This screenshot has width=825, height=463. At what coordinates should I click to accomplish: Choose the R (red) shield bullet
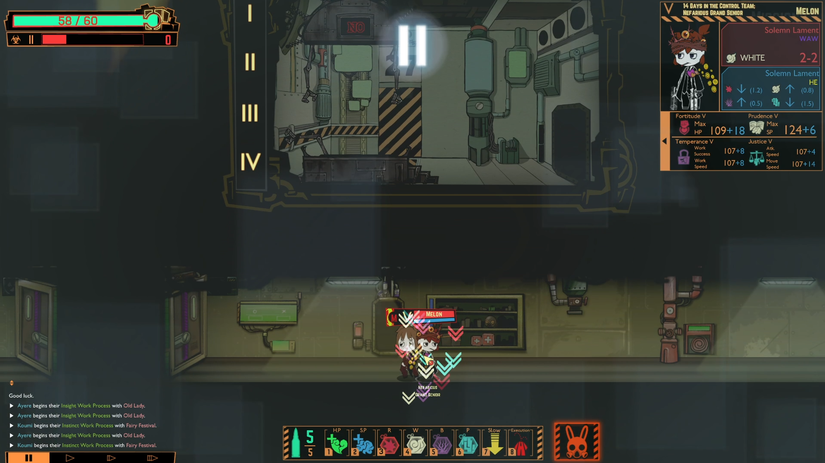pyautogui.click(x=389, y=443)
